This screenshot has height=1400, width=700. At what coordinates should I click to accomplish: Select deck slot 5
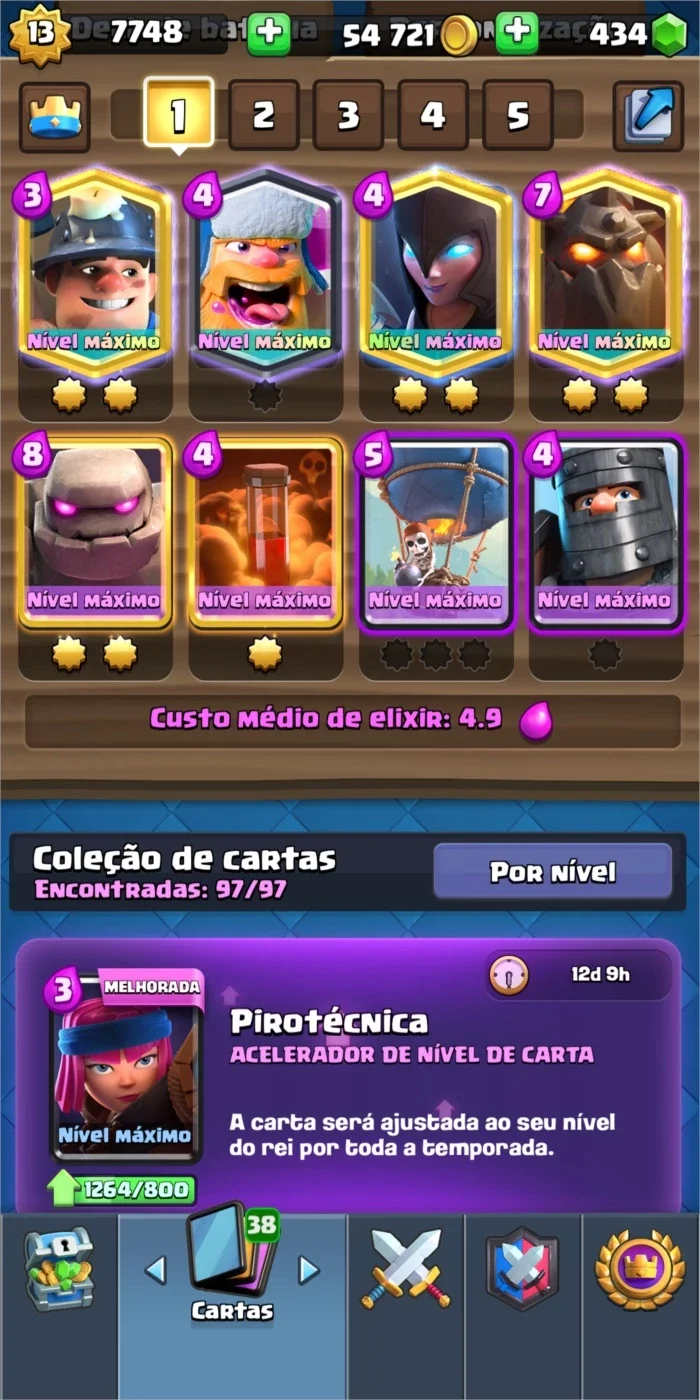pyautogui.click(x=517, y=116)
